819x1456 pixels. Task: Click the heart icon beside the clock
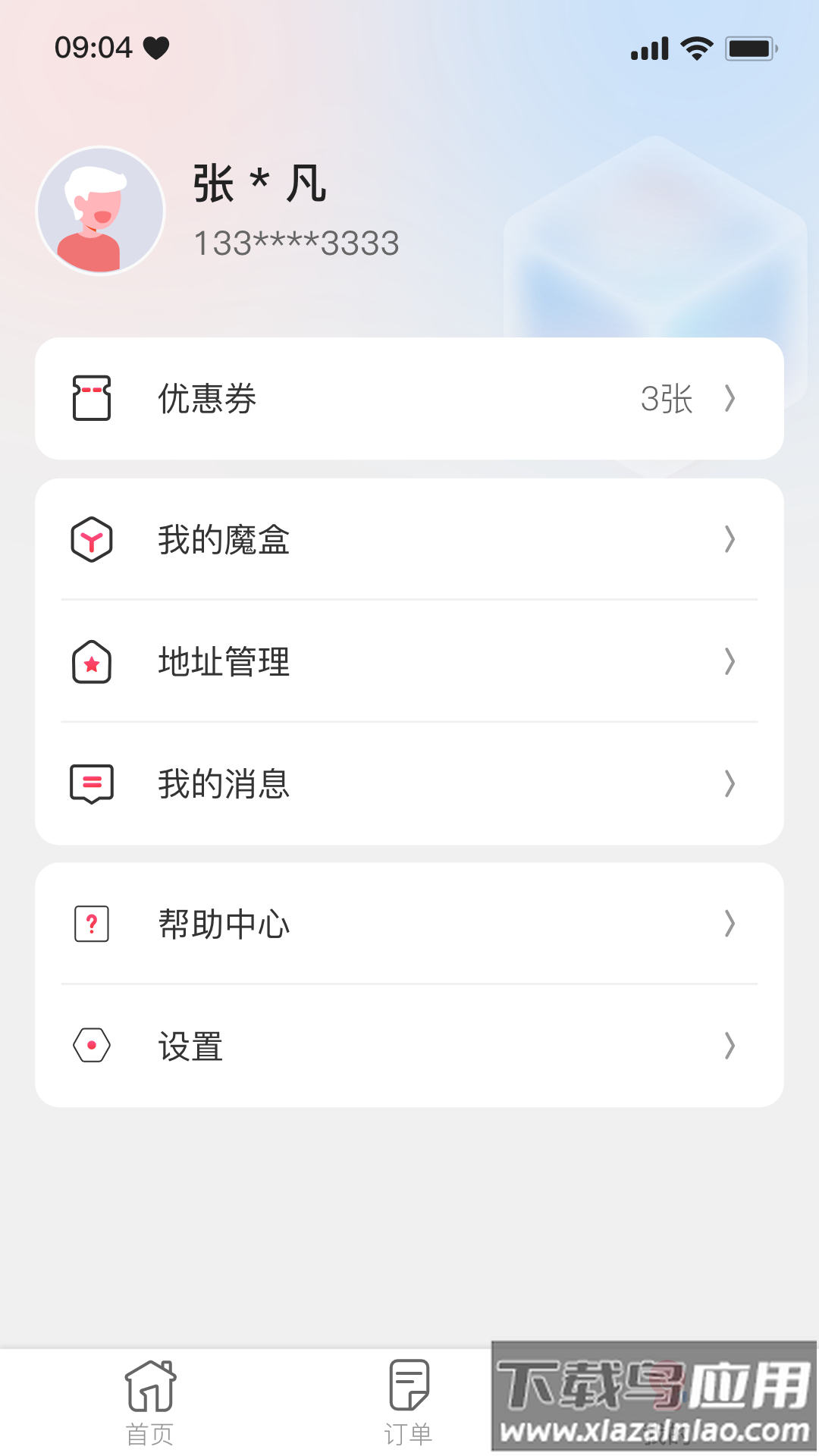pos(155,49)
